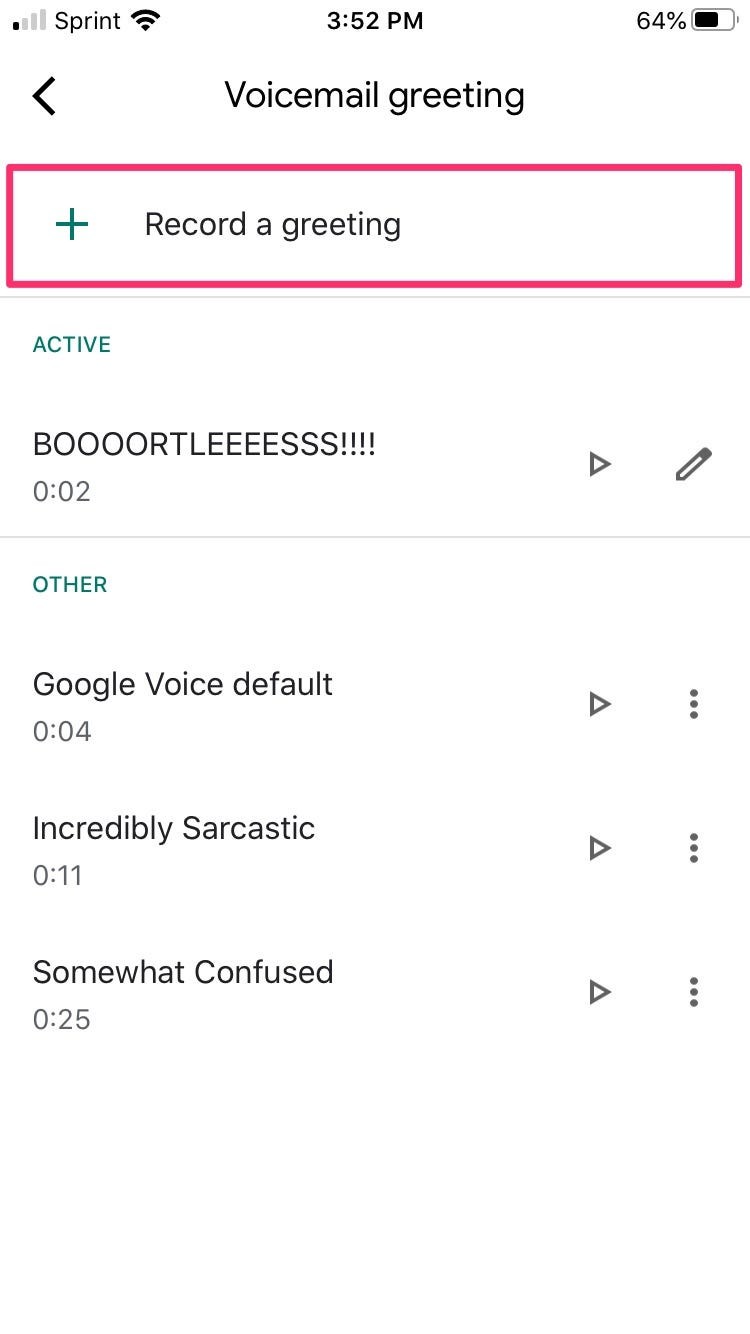Play the Incredibly Sarcastic greeting
Viewport: 750px width, 1334px height.
(x=599, y=847)
